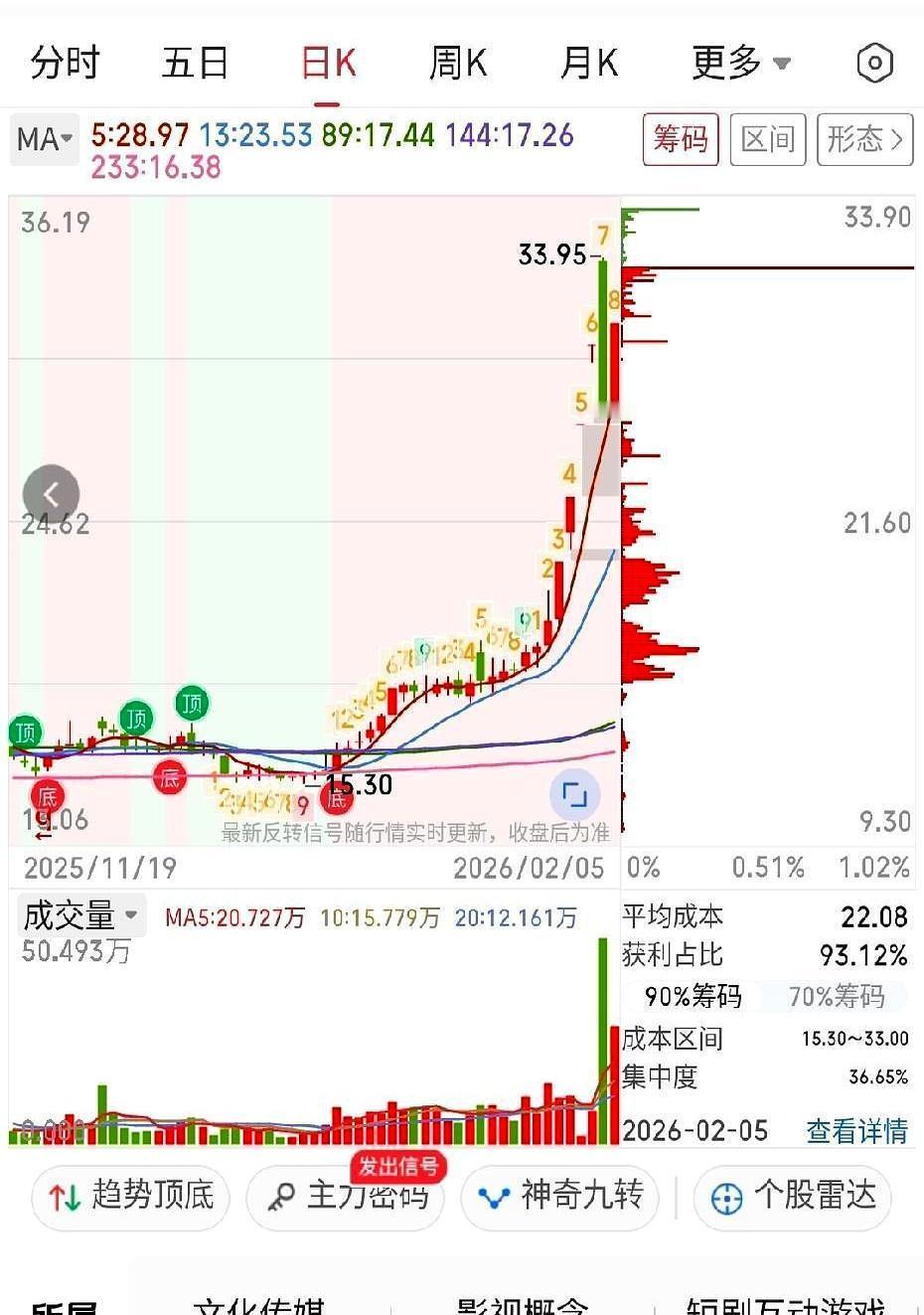Open the 成交量 volume indicator dropdown
The height and width of the screenshot is (1315, 924).
77,916
